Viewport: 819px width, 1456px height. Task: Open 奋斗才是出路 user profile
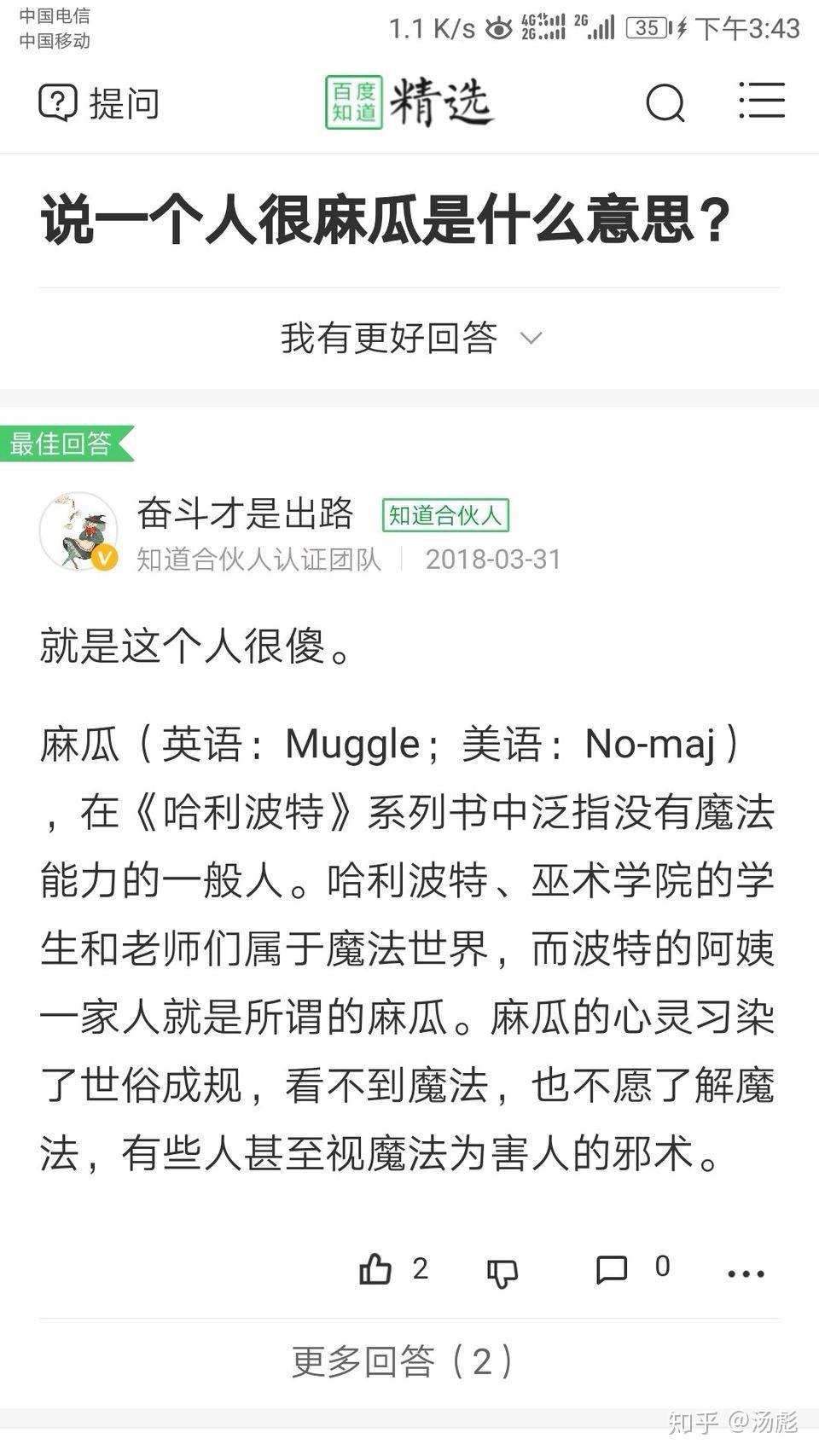pos(245,513)
